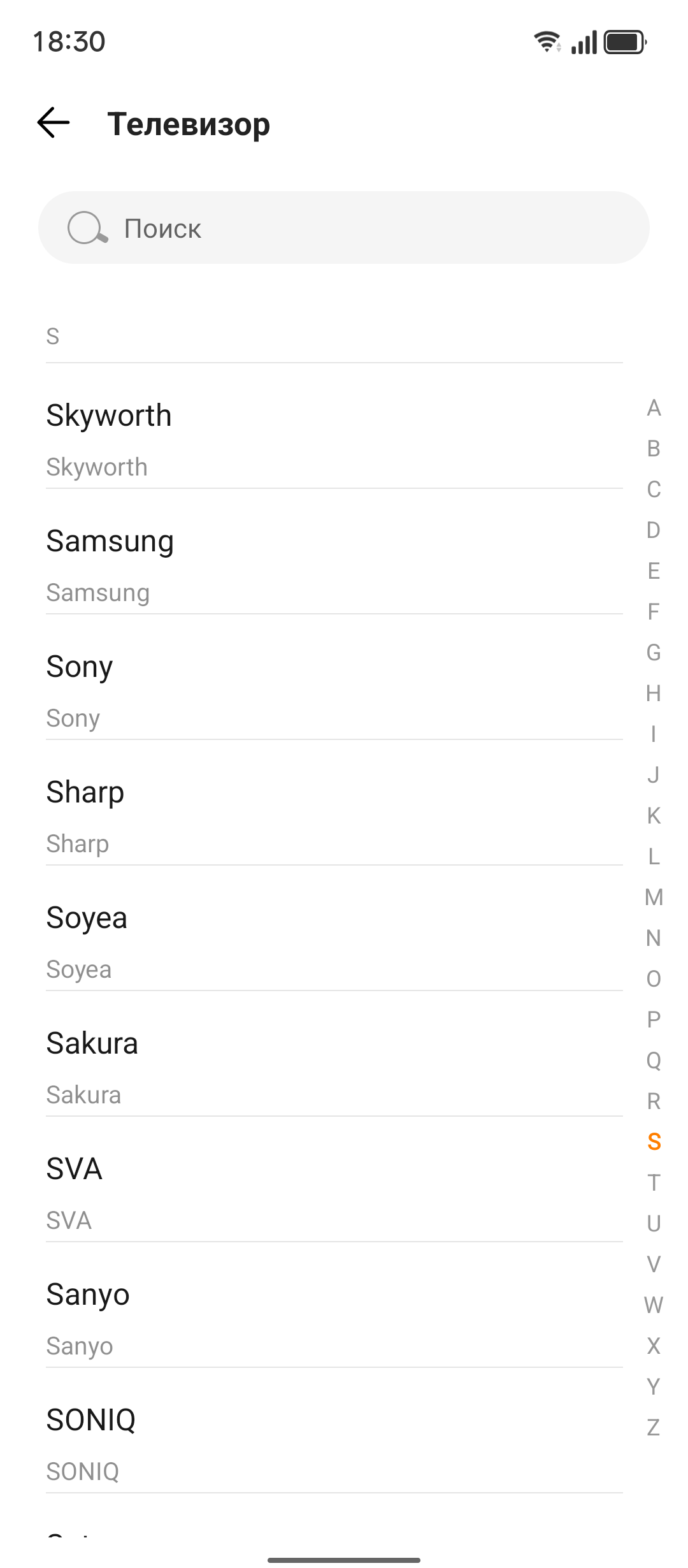The image size is (688, 1568).
Task: Jump to letter A in the index
Action: (654, 408)
